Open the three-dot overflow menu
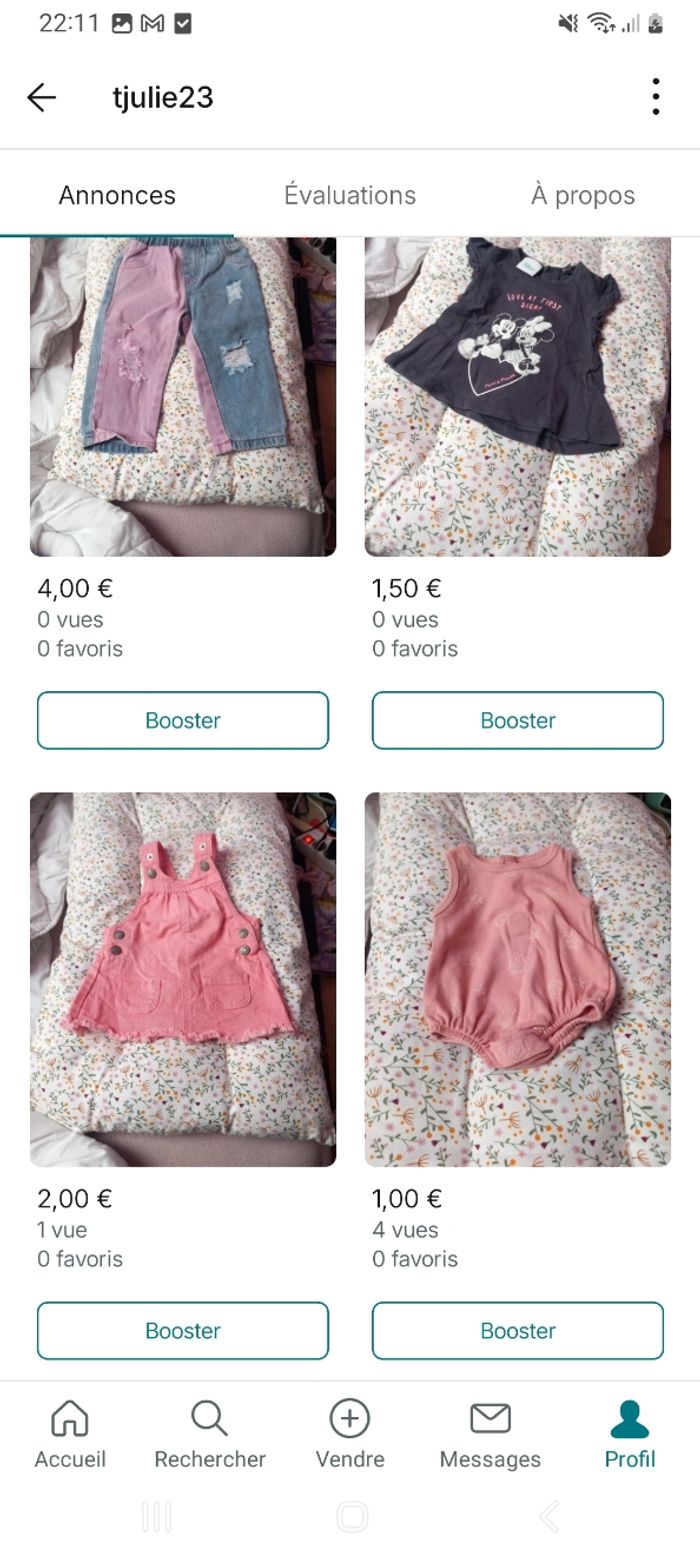700x1560 pixels. tap(655, 97)
